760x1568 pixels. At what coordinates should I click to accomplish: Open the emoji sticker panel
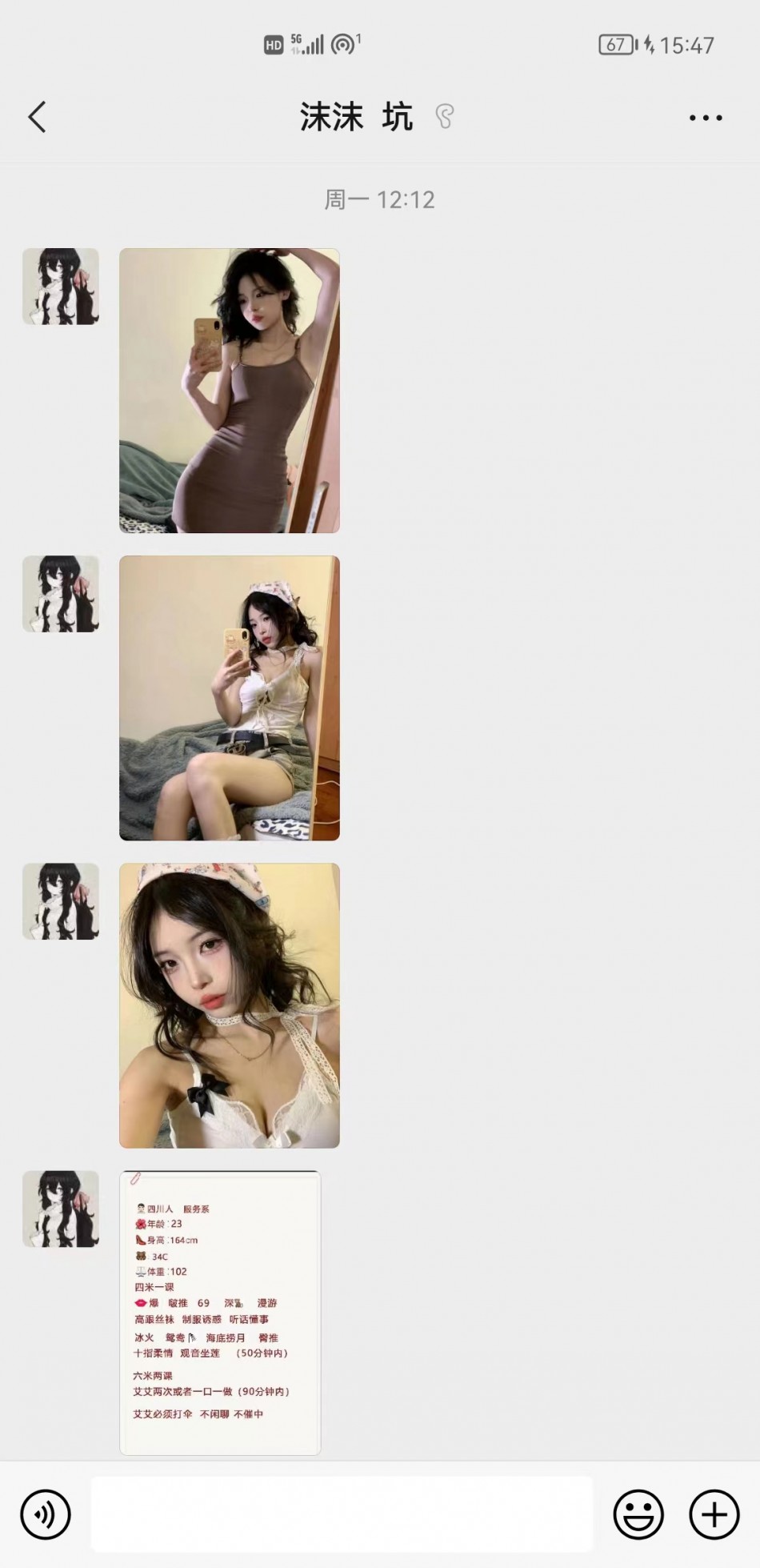click(x=638, y=1514)
